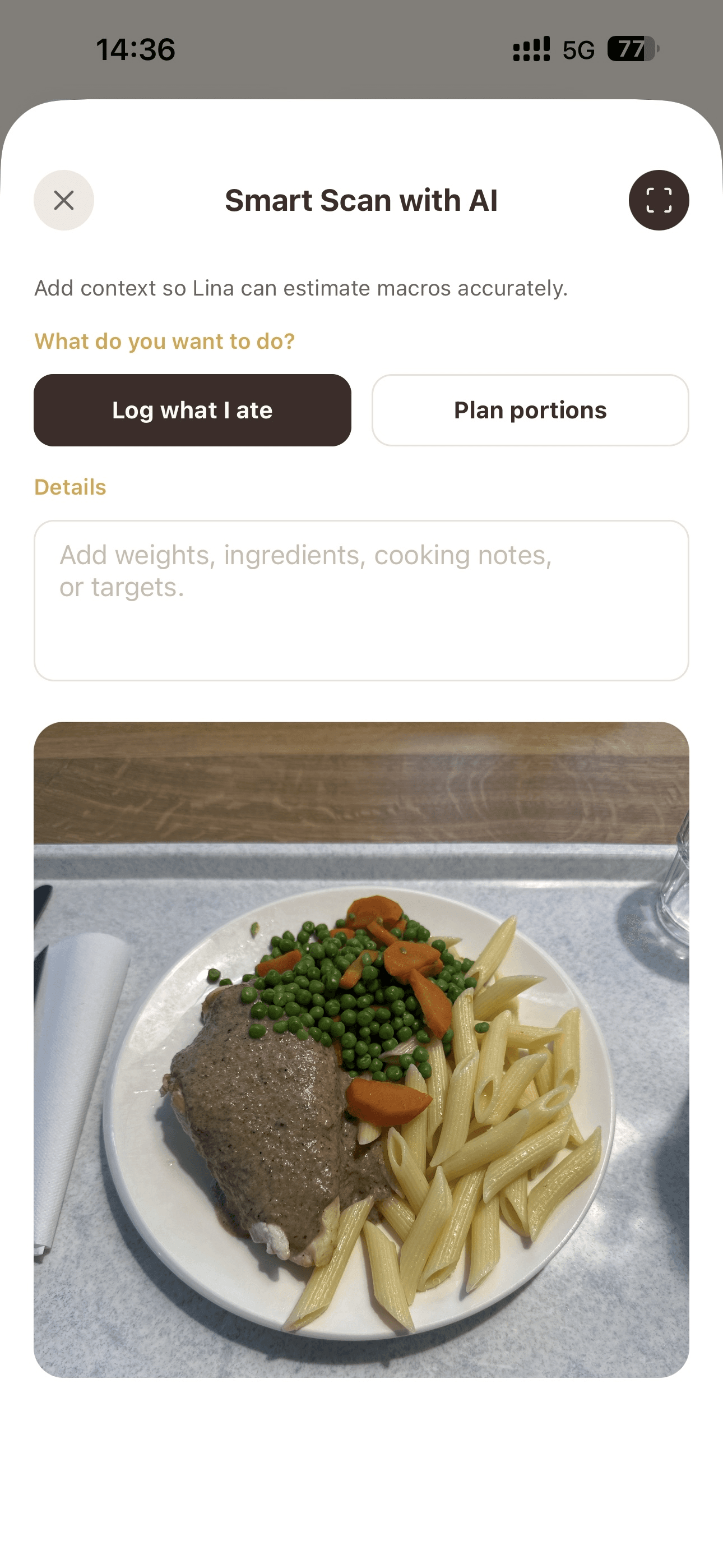Select the Log what I ate option
This screenshot has width=723, height=1568.
(x=193, y=411)
